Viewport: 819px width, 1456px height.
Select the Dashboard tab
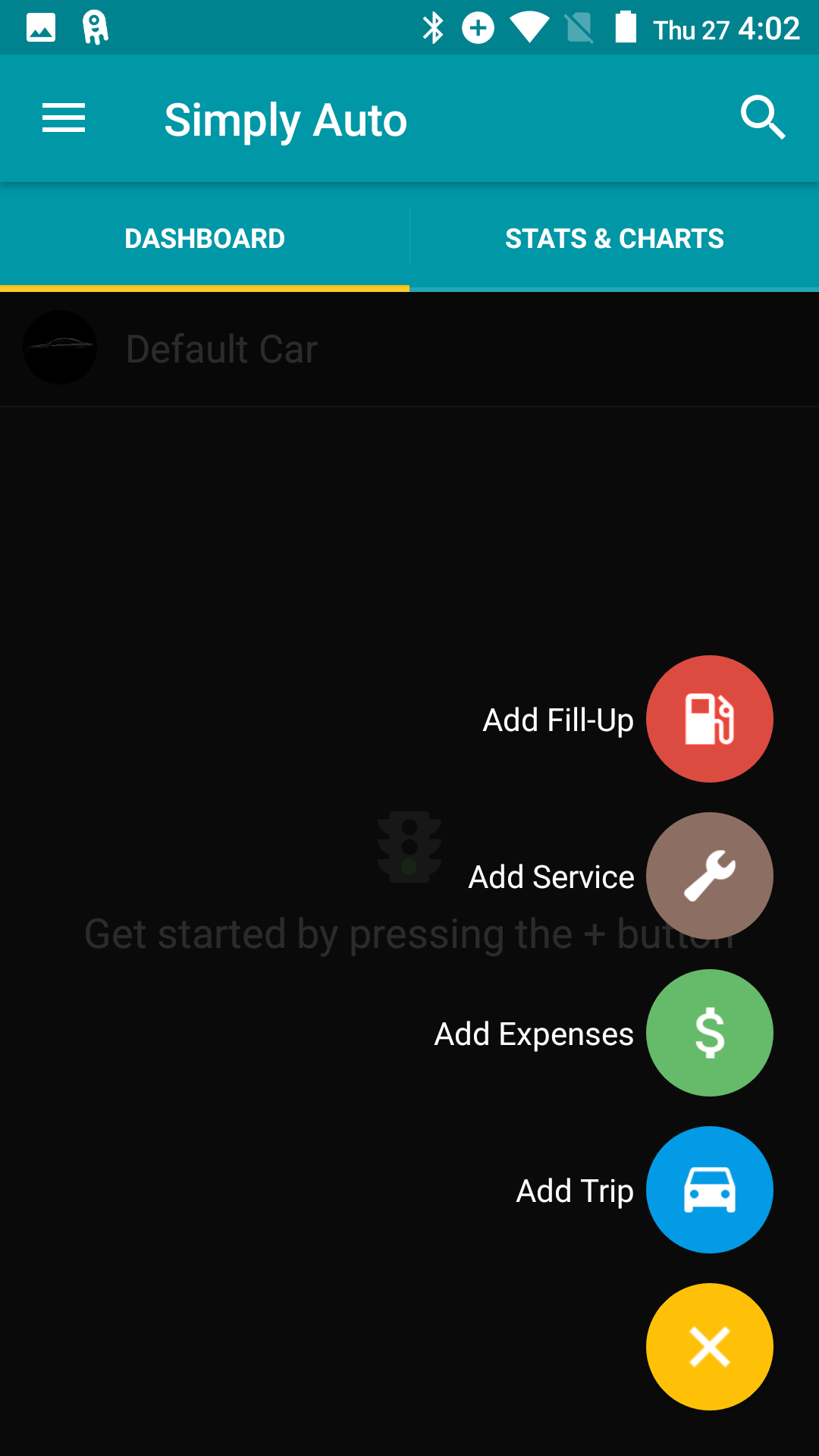205,238
